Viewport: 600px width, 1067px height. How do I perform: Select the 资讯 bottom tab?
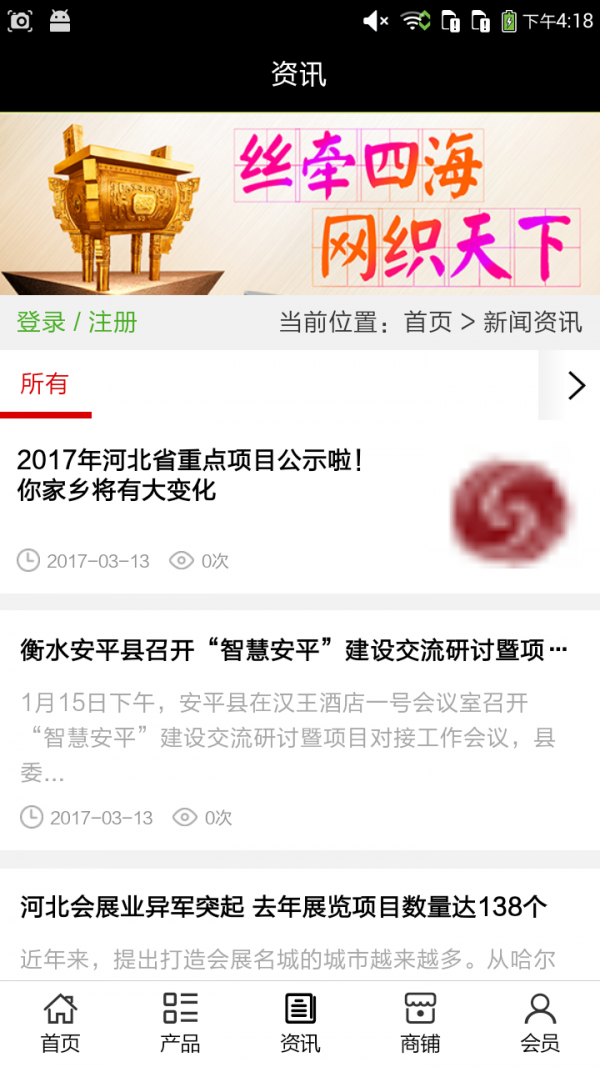point(300,1023)
